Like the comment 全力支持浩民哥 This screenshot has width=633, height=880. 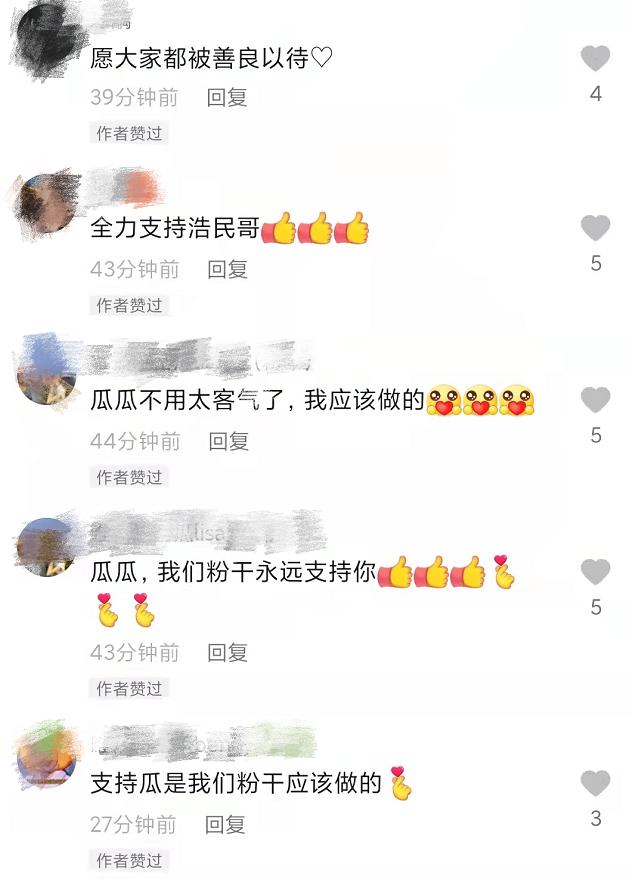(595, 229)
